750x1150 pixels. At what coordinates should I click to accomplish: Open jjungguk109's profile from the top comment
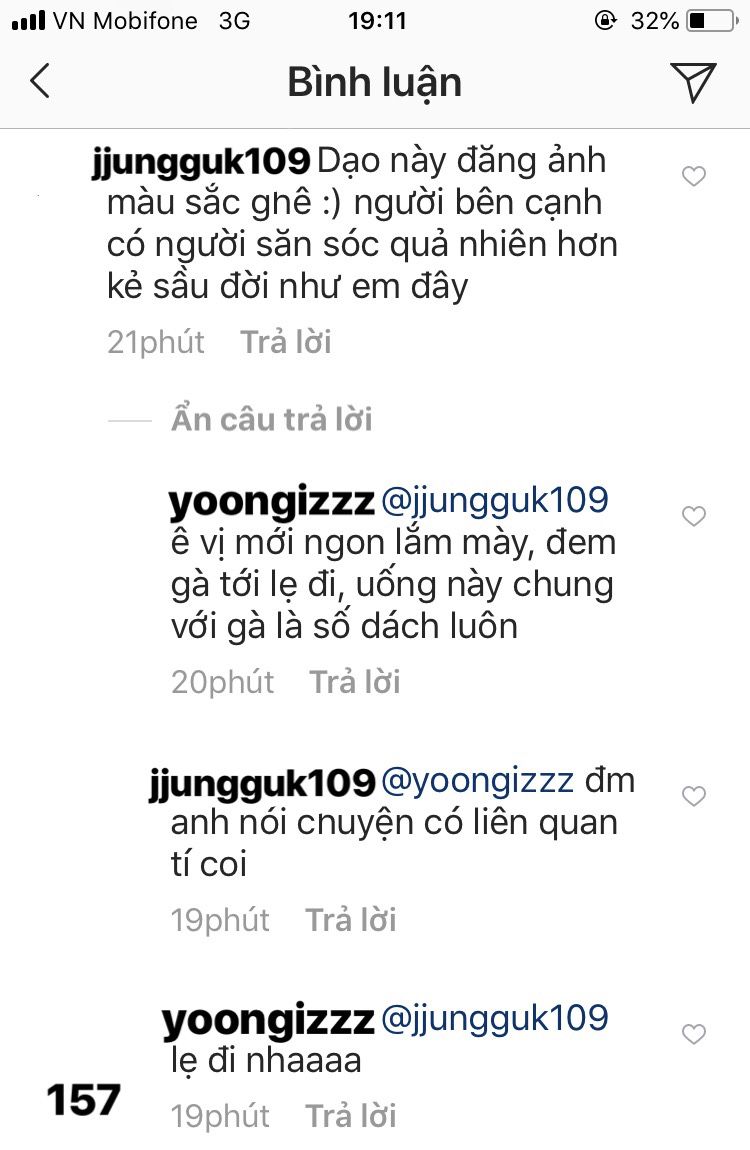coord(201,162)
